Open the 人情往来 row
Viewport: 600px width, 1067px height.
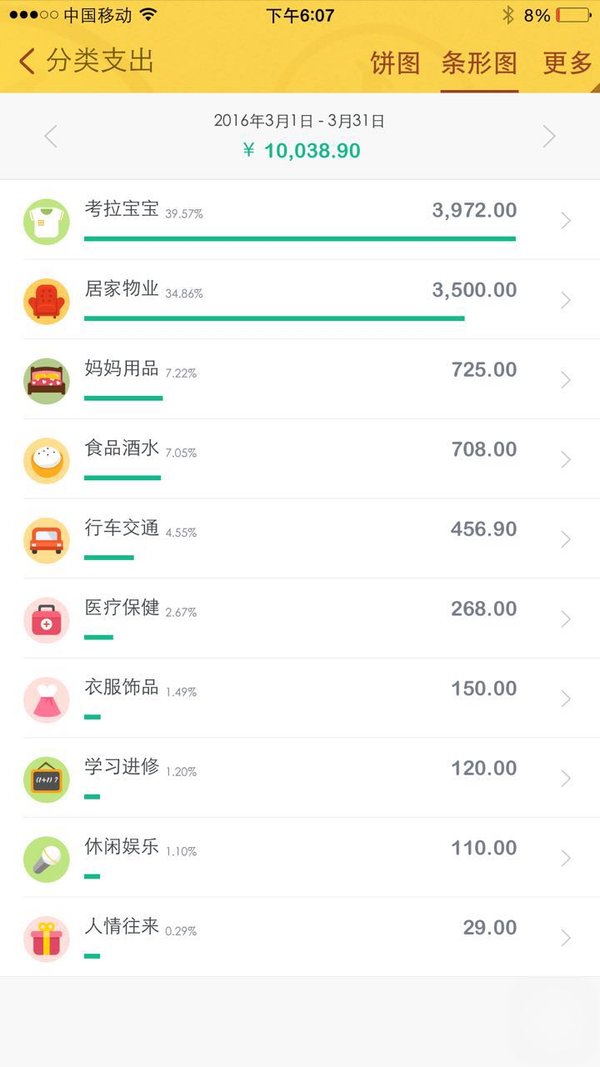tap(300, 936)
